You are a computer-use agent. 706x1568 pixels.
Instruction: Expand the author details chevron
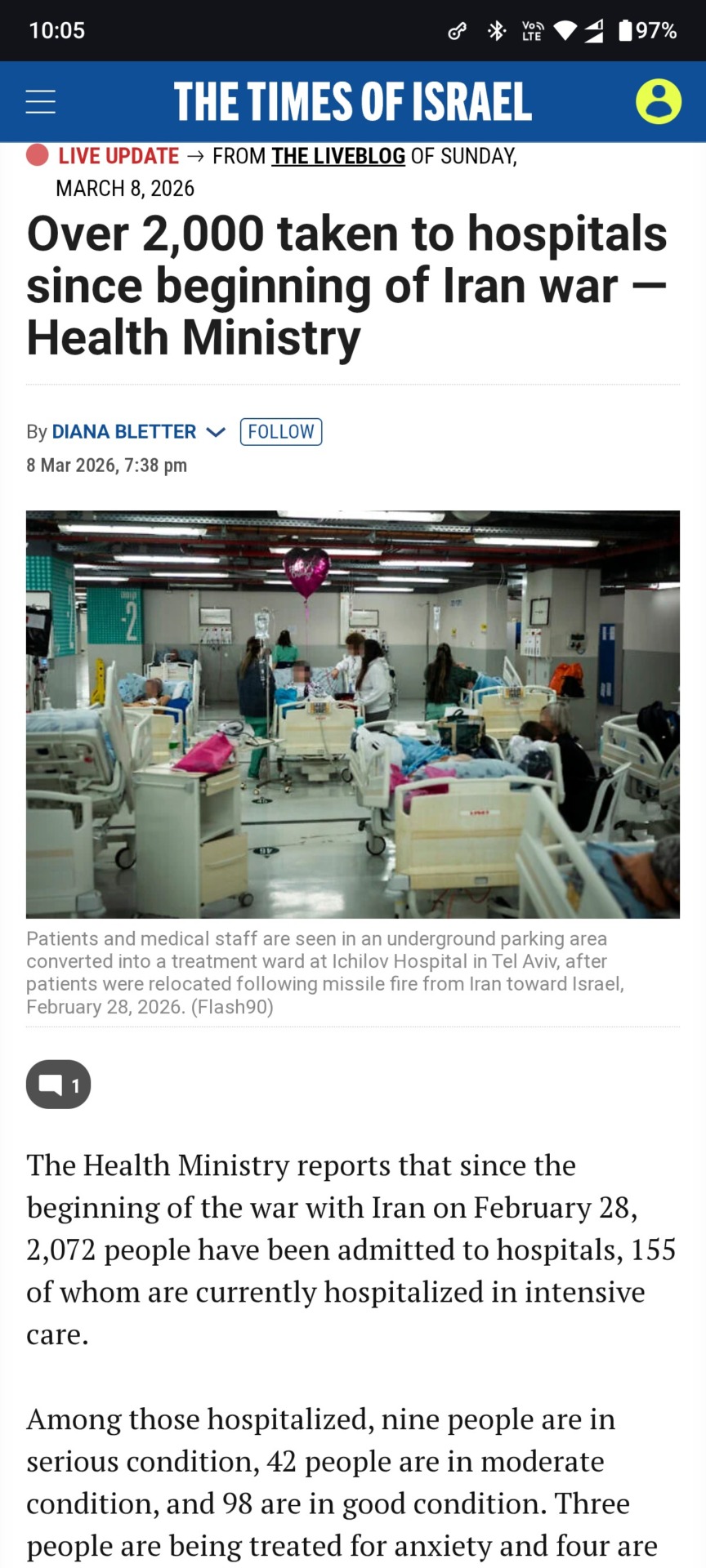216,432
